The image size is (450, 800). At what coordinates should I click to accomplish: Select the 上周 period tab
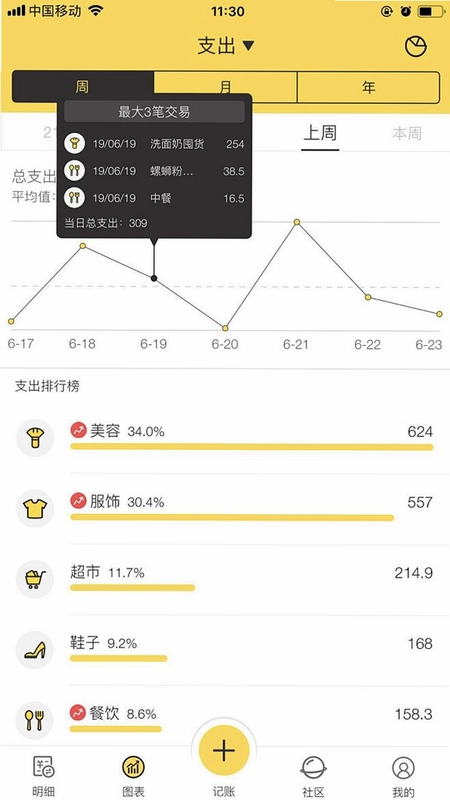[320, 134]
